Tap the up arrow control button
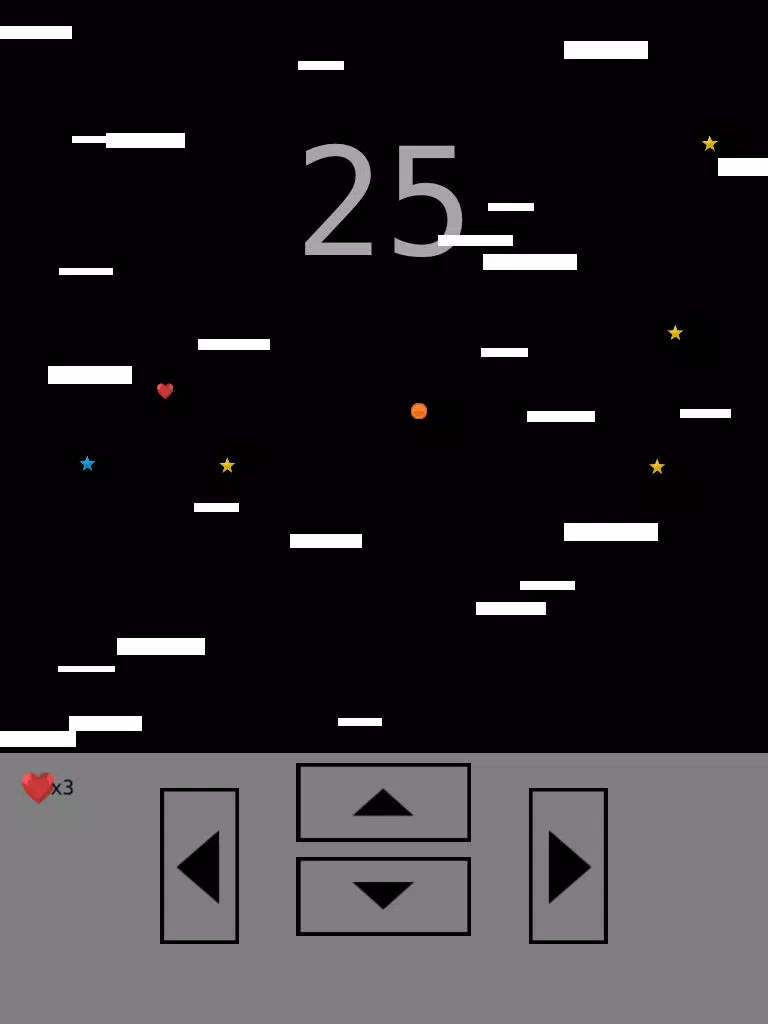The height and width of the screenshot is (1024, 768). coord(383,802)
